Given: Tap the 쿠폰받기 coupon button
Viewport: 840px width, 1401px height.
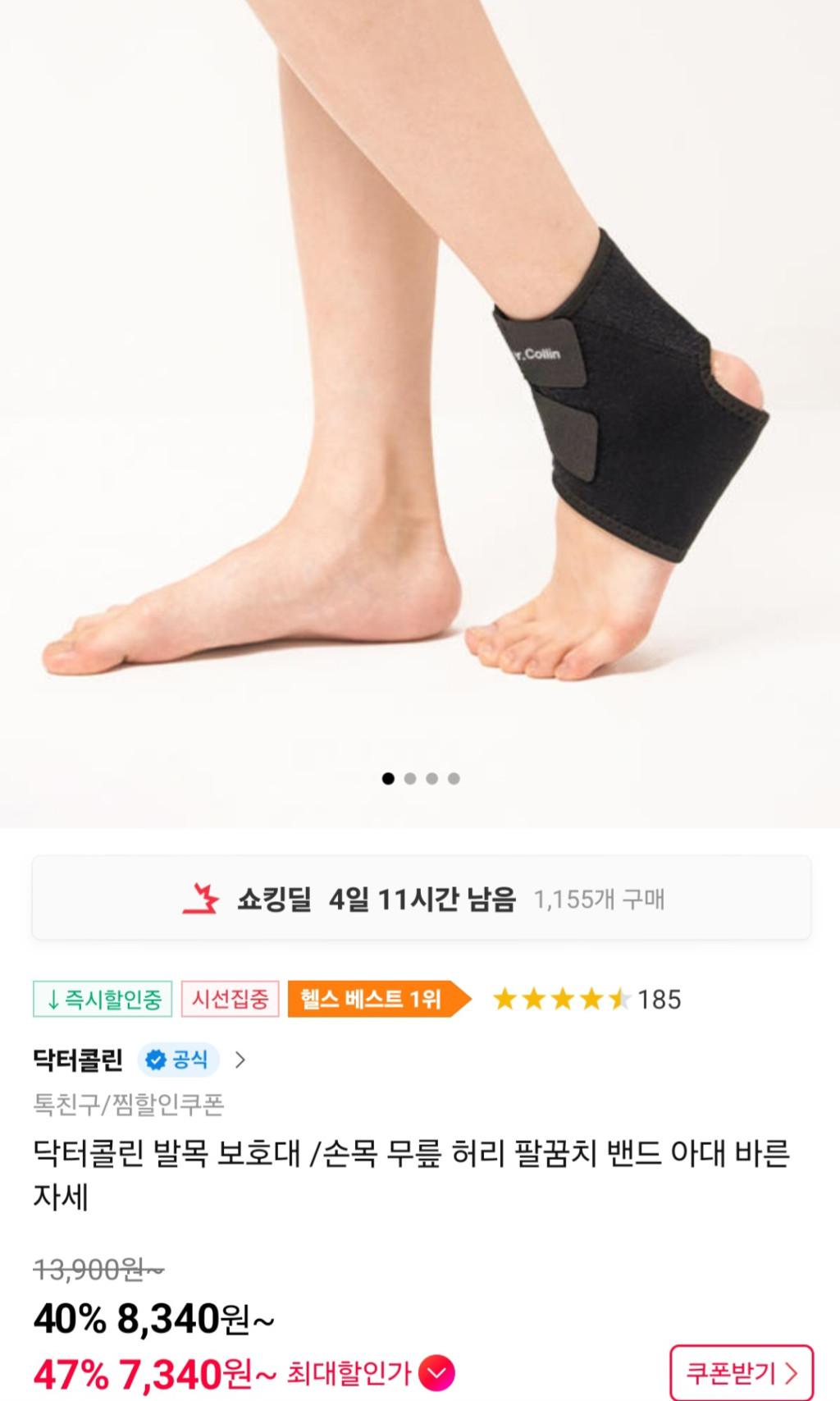Looking at the screenshot, I should [742, 1371].
